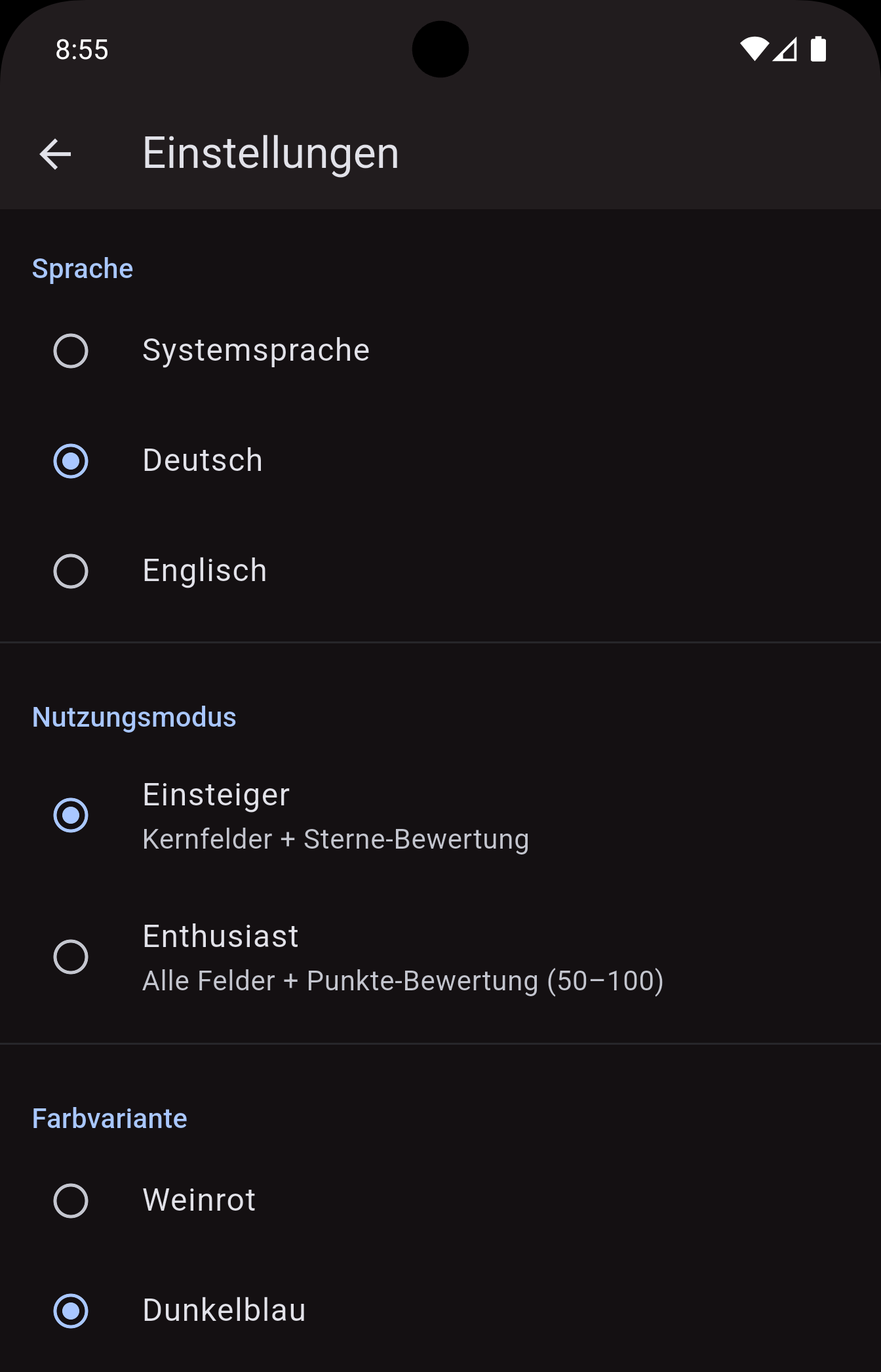
Task: Click the battery status icon
Action: 818,48
